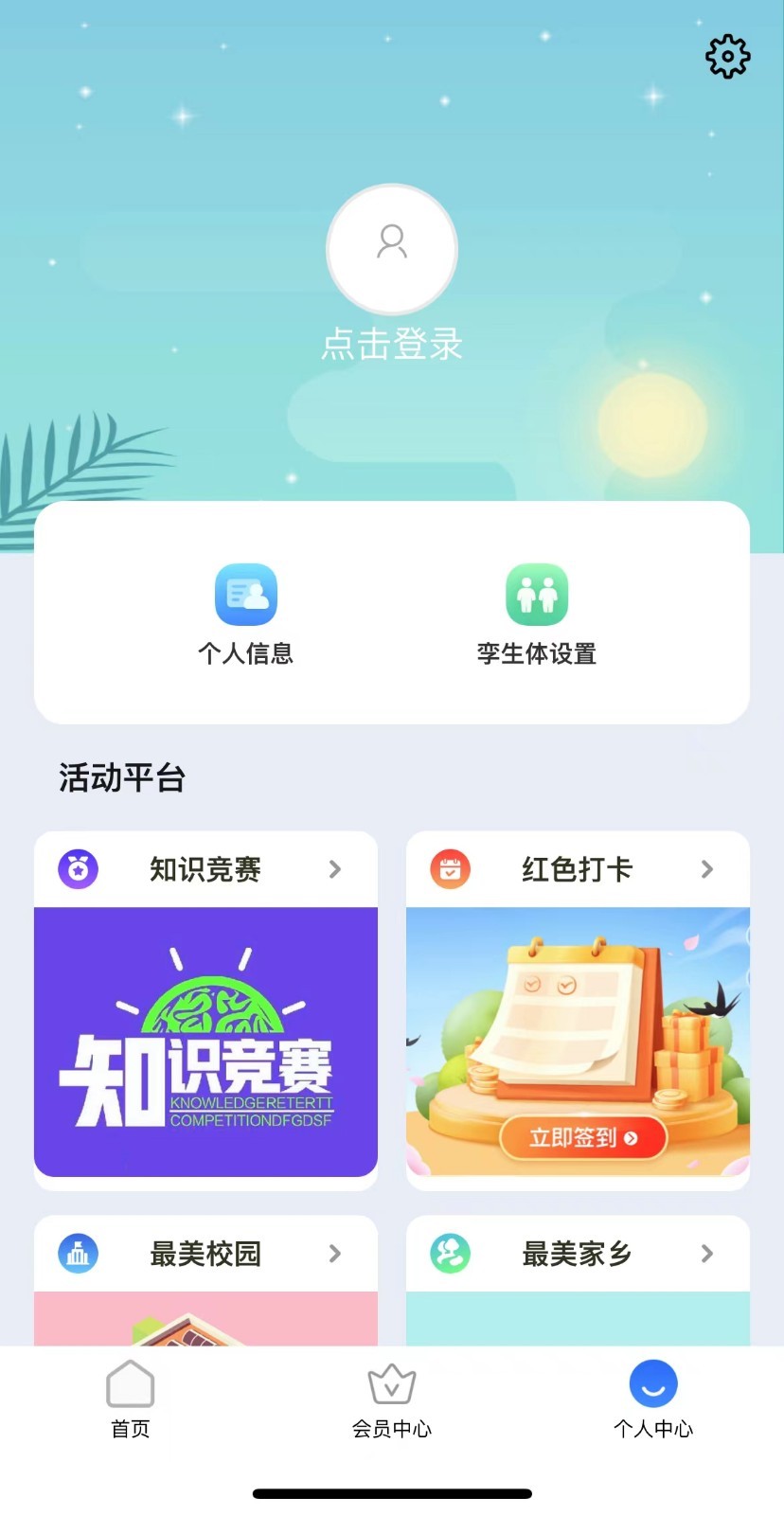Select the 知识竞赛 grape icon
The width and height of the screenshot is (784, 1515).
click(78, 869)
